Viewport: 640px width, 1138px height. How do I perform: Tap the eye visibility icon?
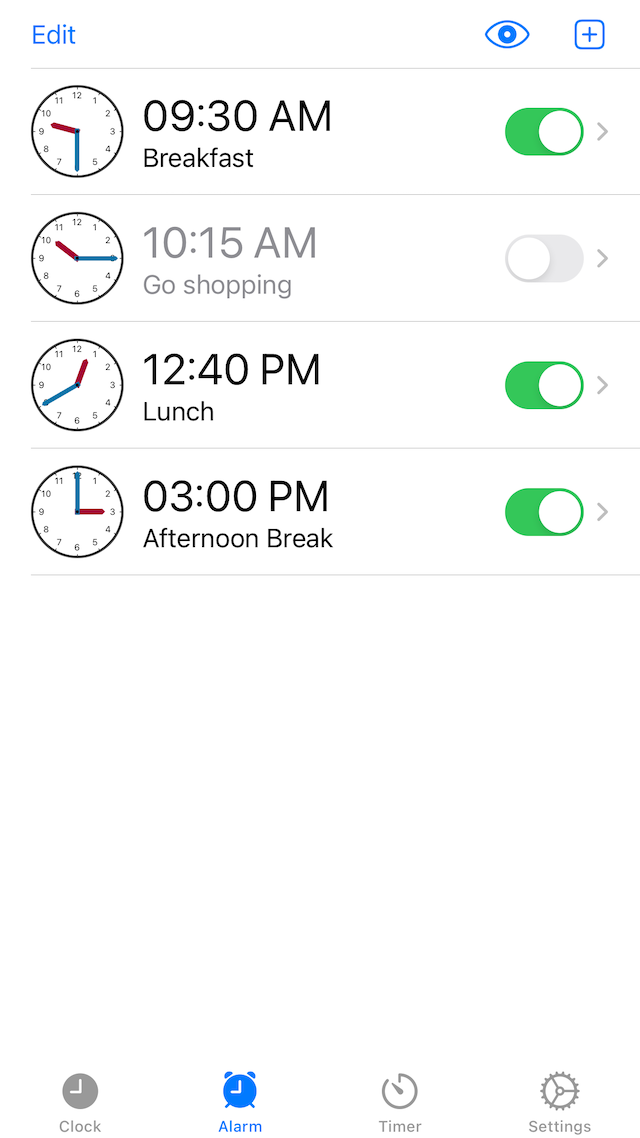click(507, 35)
